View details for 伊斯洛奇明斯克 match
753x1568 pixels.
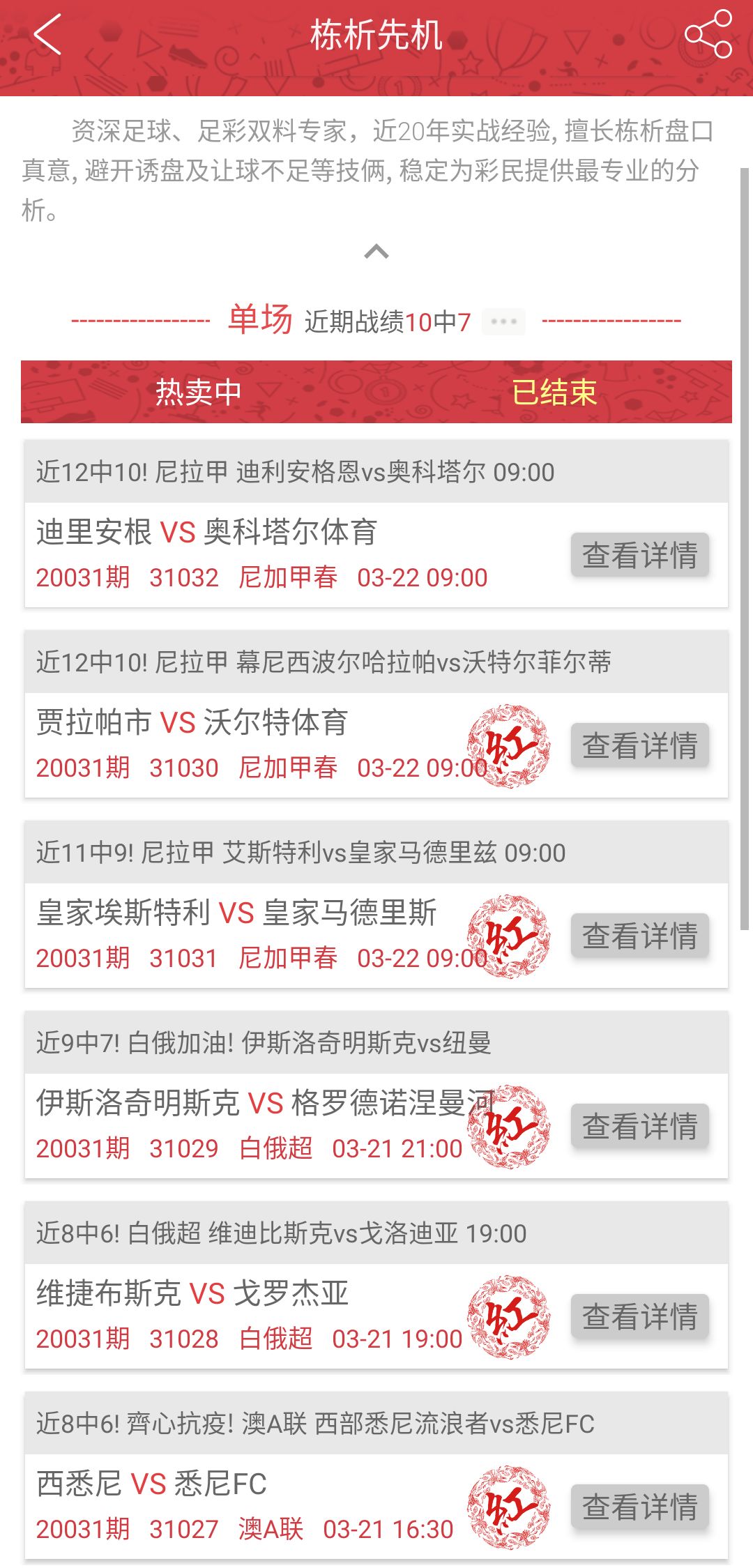tap(640, 1126)
